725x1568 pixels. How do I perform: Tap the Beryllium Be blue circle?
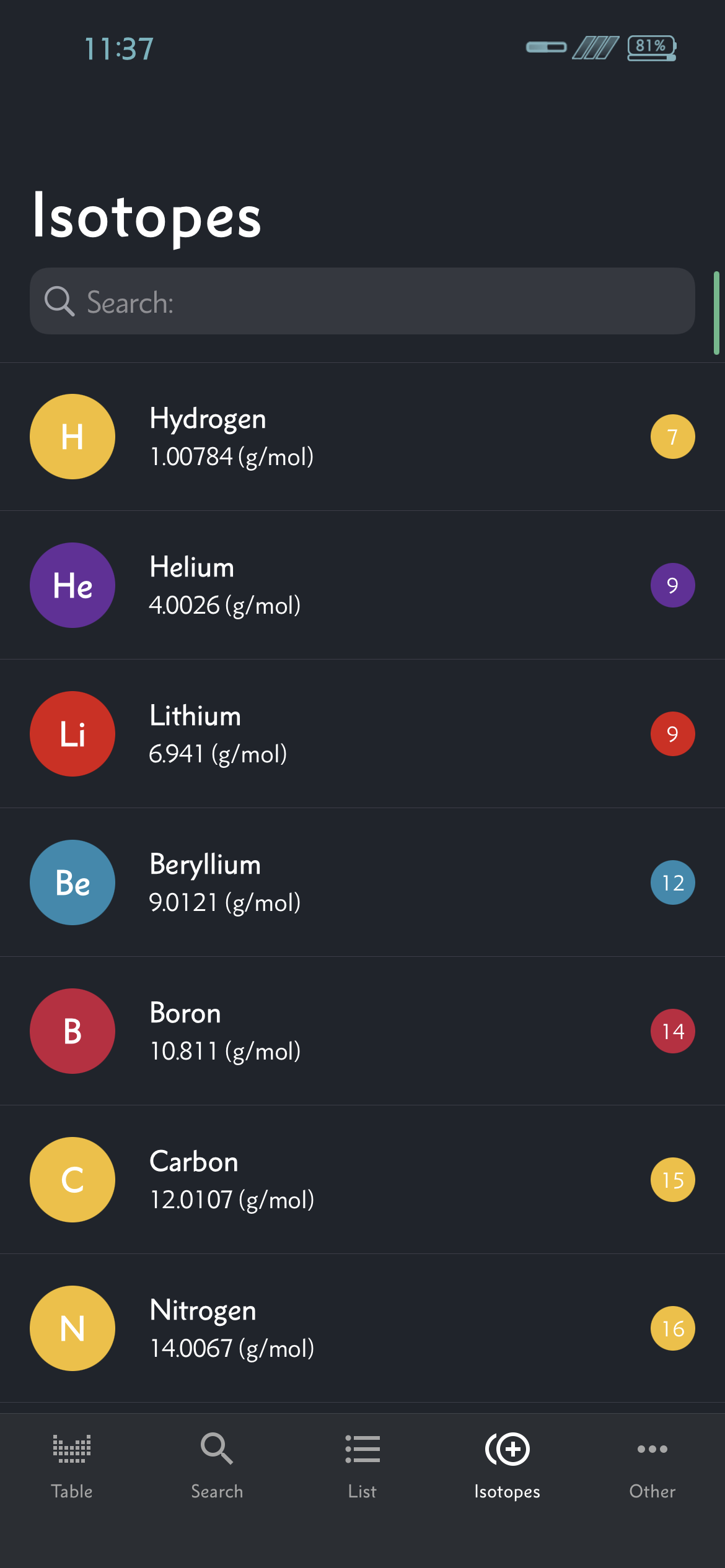(x=72, y=882)
